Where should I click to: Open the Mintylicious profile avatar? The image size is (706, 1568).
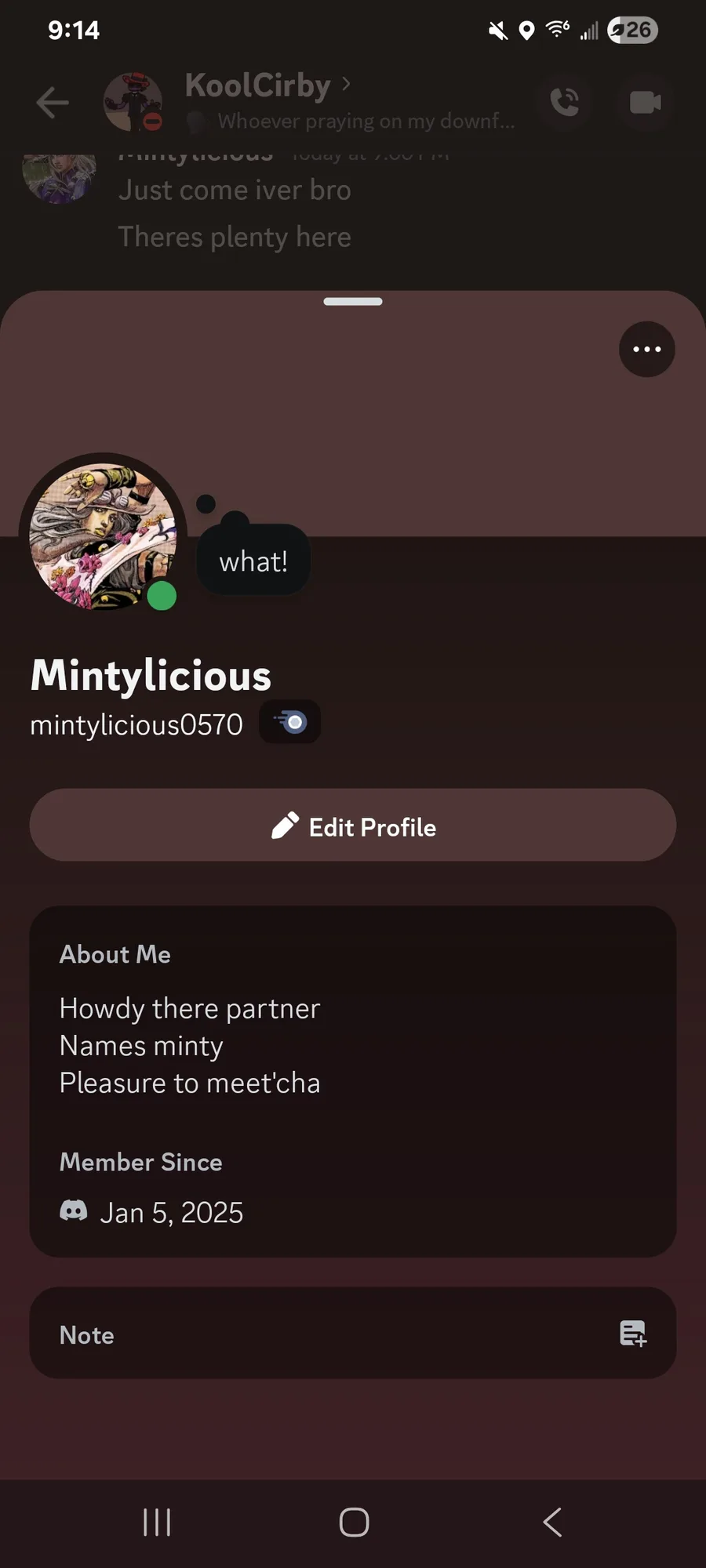(x=103, y=536)
